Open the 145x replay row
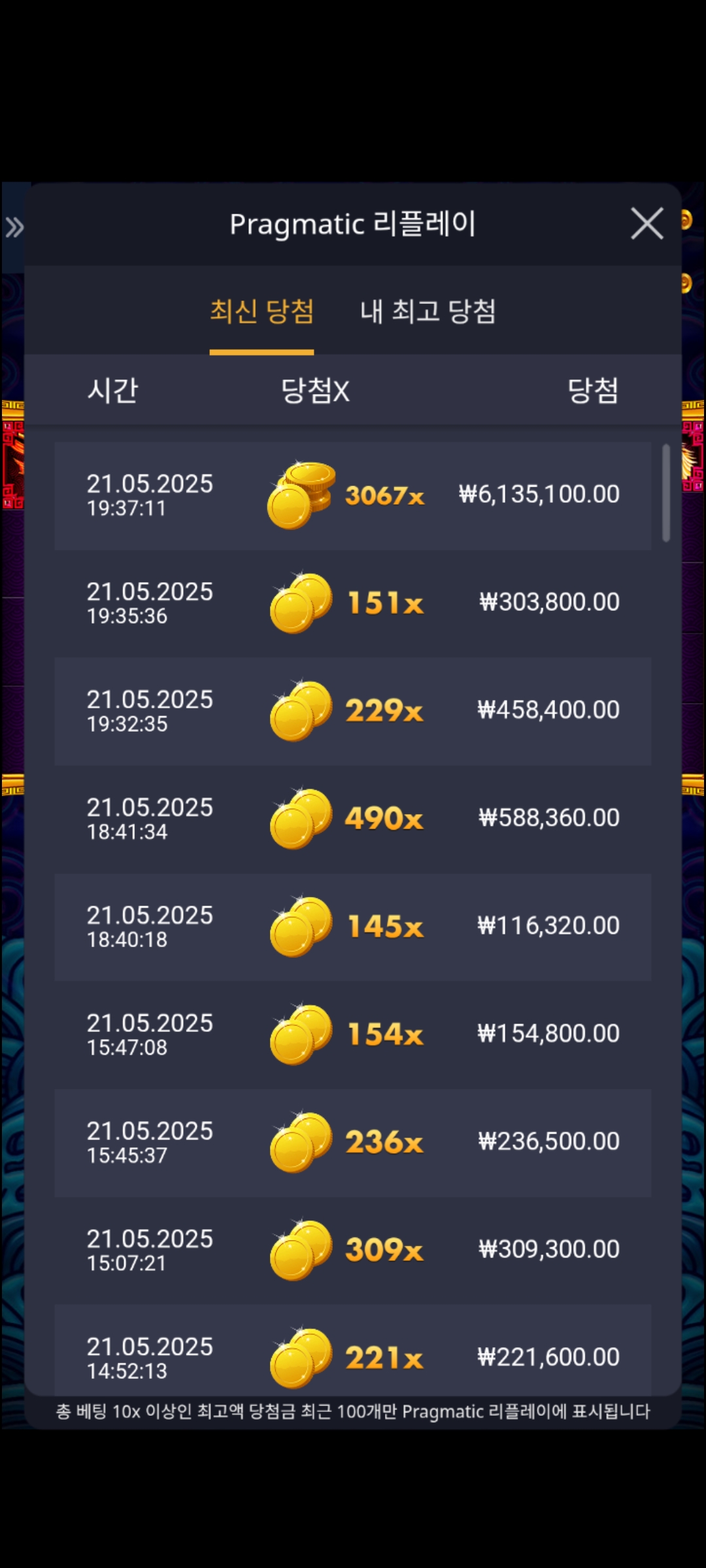Screen dimensions: 706x1568 click(x=353, y=927)
